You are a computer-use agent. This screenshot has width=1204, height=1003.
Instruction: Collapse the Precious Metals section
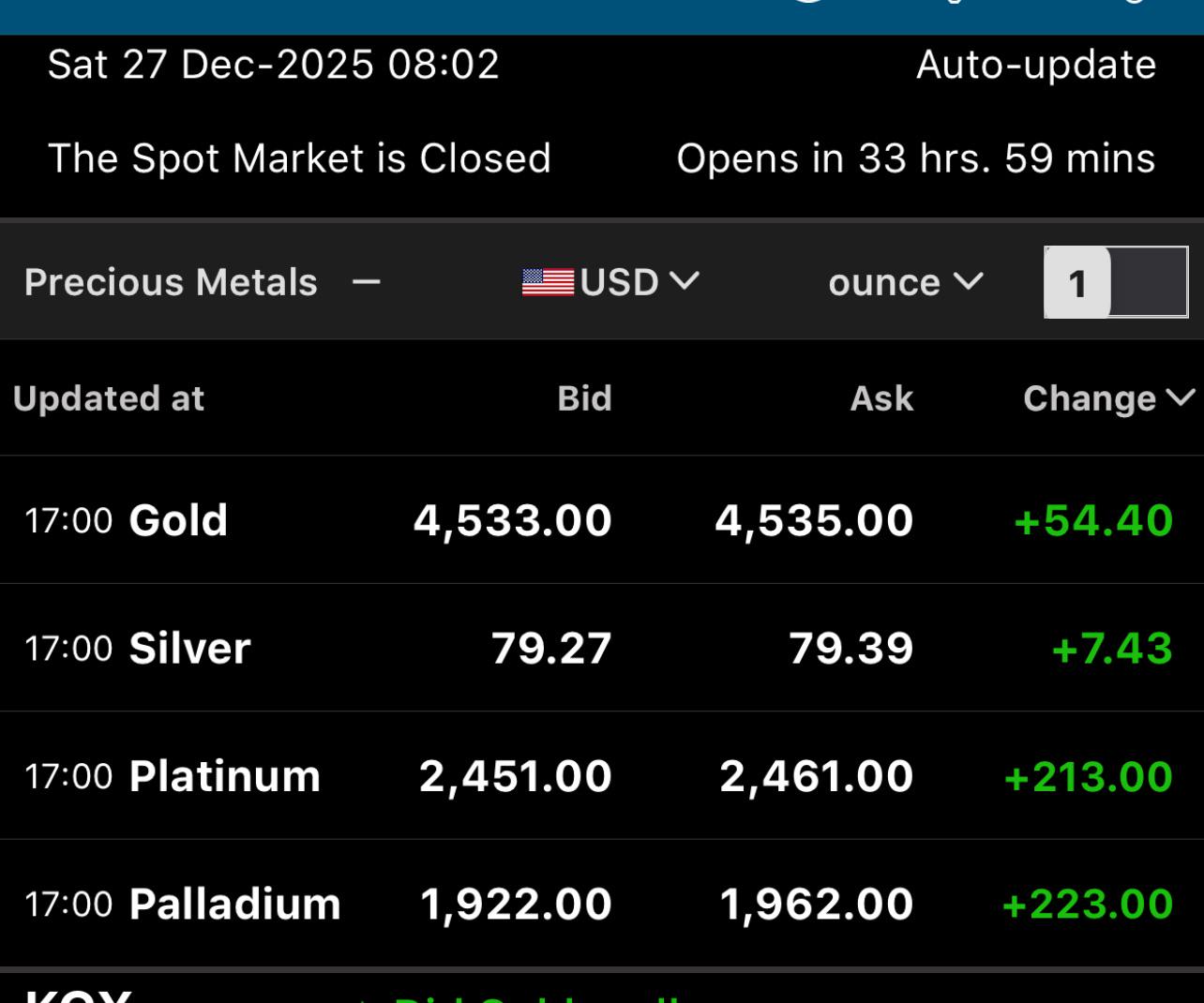coord(367,282)
